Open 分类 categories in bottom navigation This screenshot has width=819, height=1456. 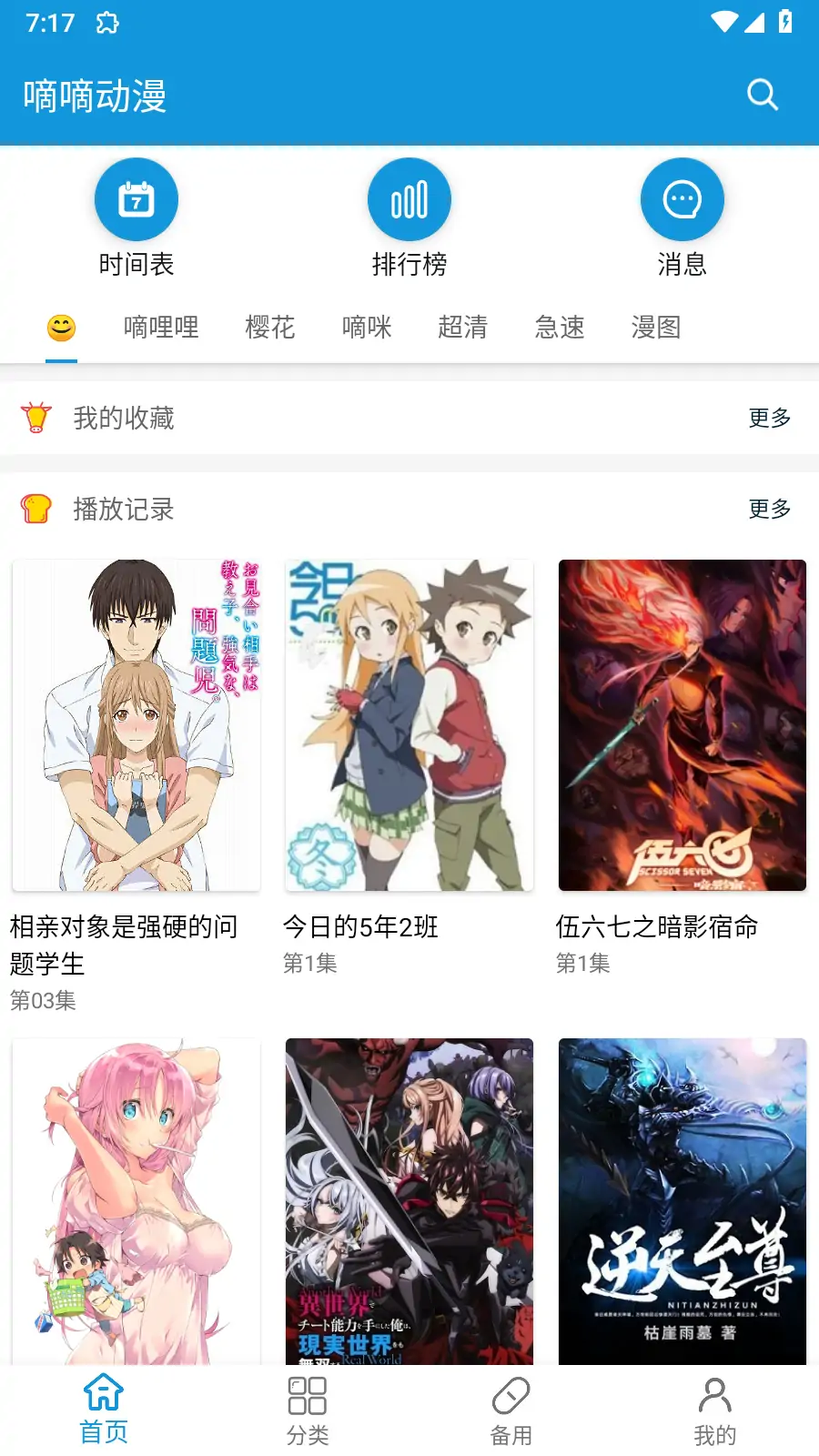tap(307, 1406)
